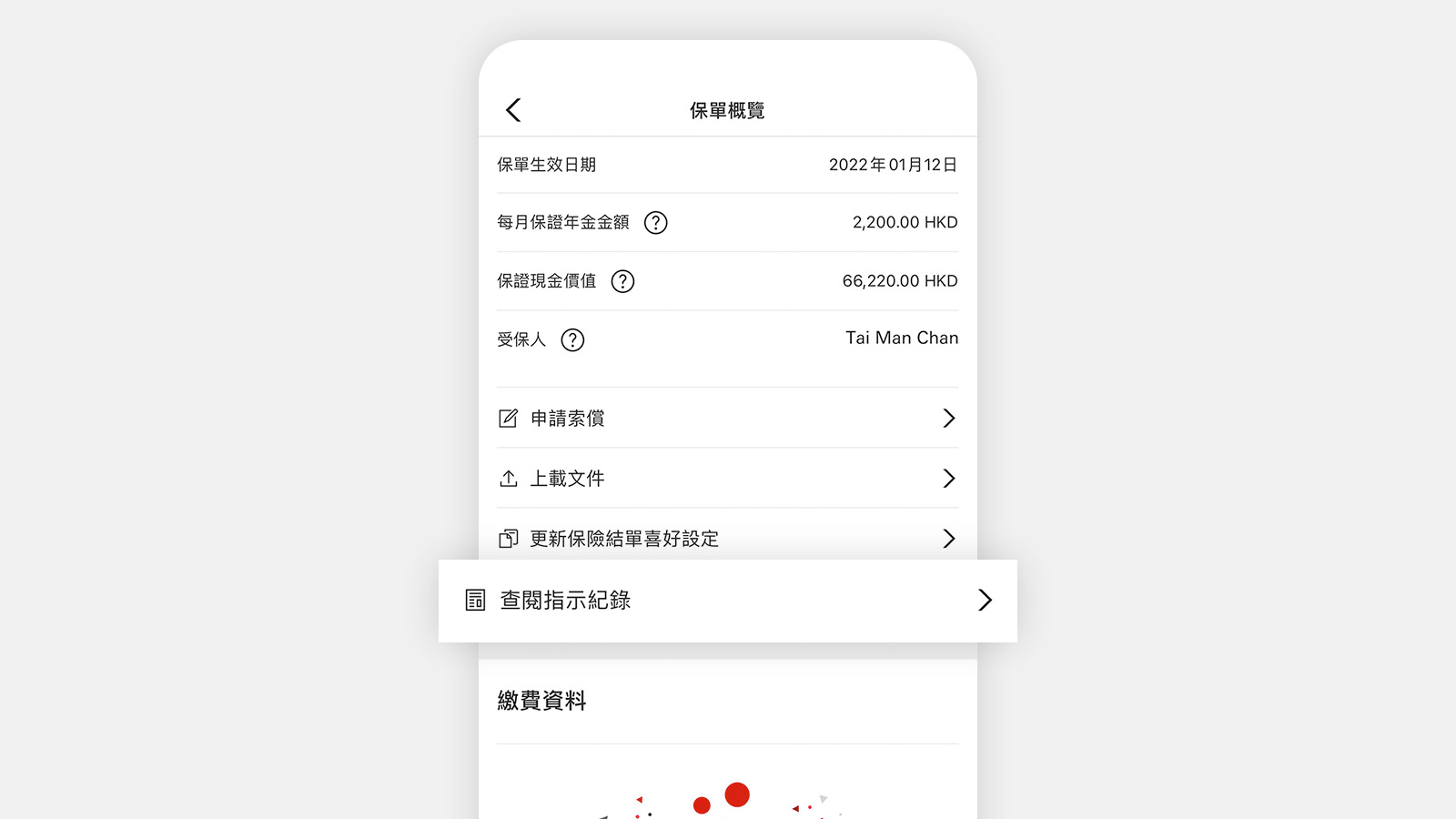Open the insured person help icon
Image resolution: width=1456 pixels, height=819 pixels.
(x=572, y=340)
